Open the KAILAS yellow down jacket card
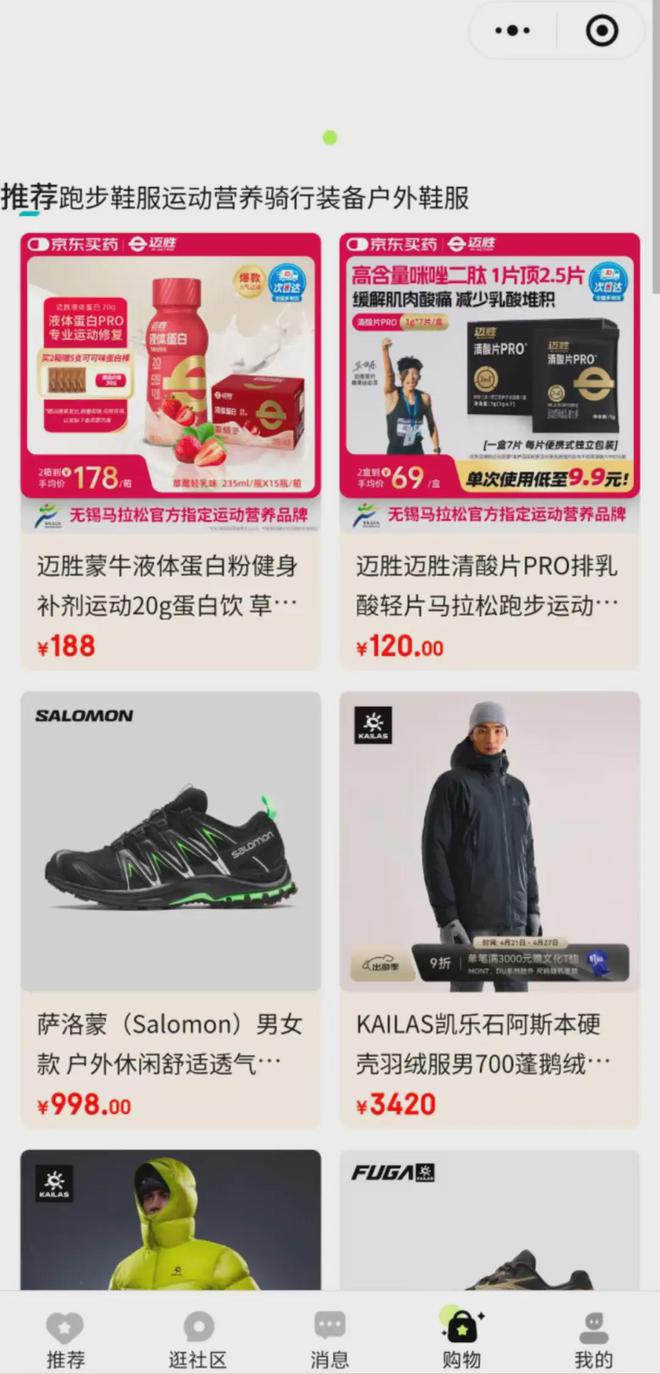 coord(170,1220)
